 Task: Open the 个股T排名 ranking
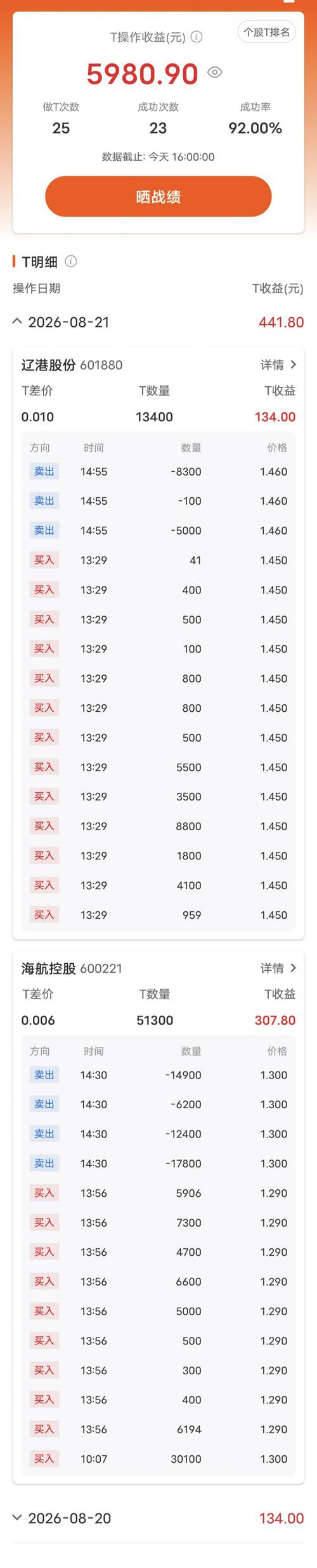pyautogui.click(x=266, y=32)
